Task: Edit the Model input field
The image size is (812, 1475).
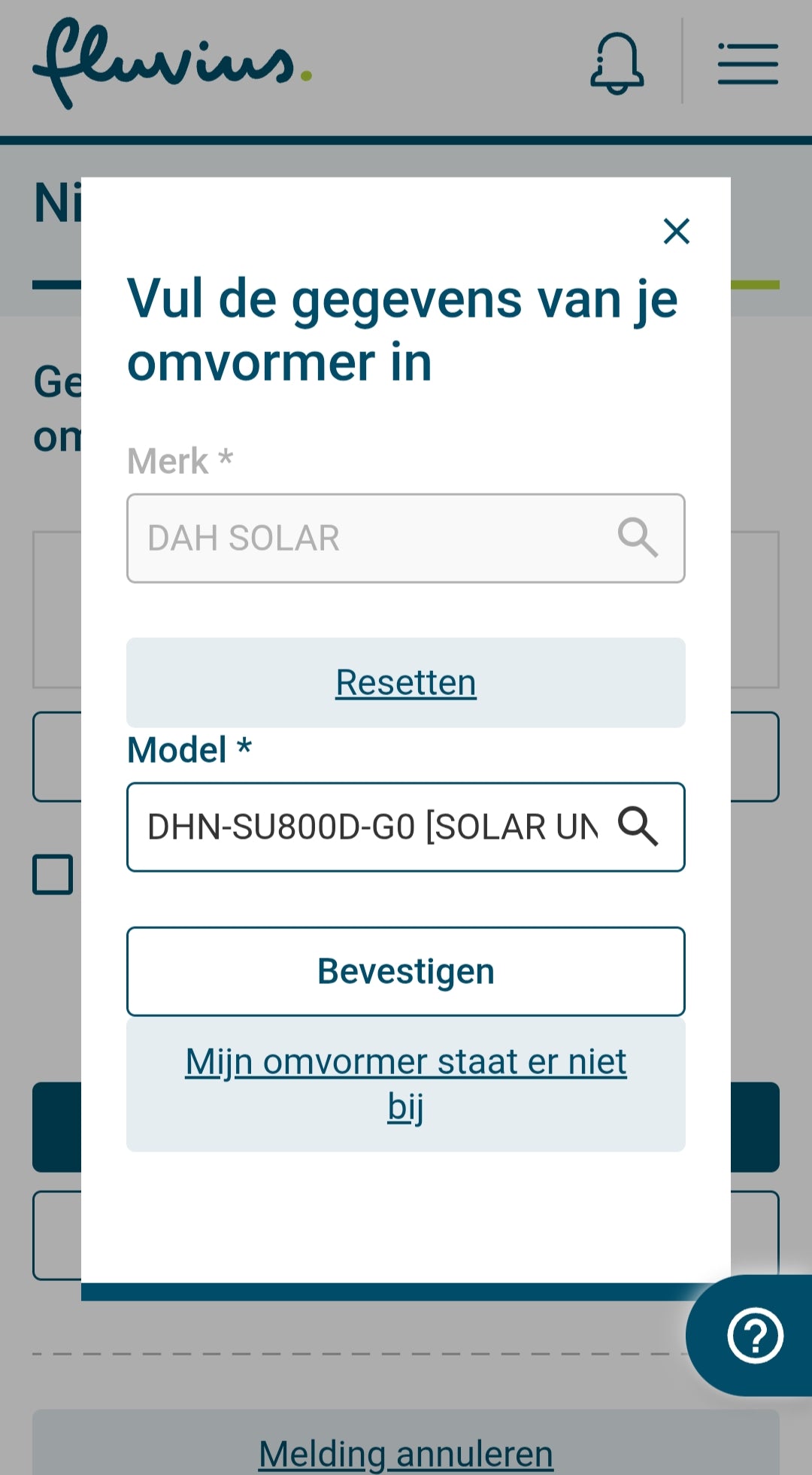Action: click(406, 827)
